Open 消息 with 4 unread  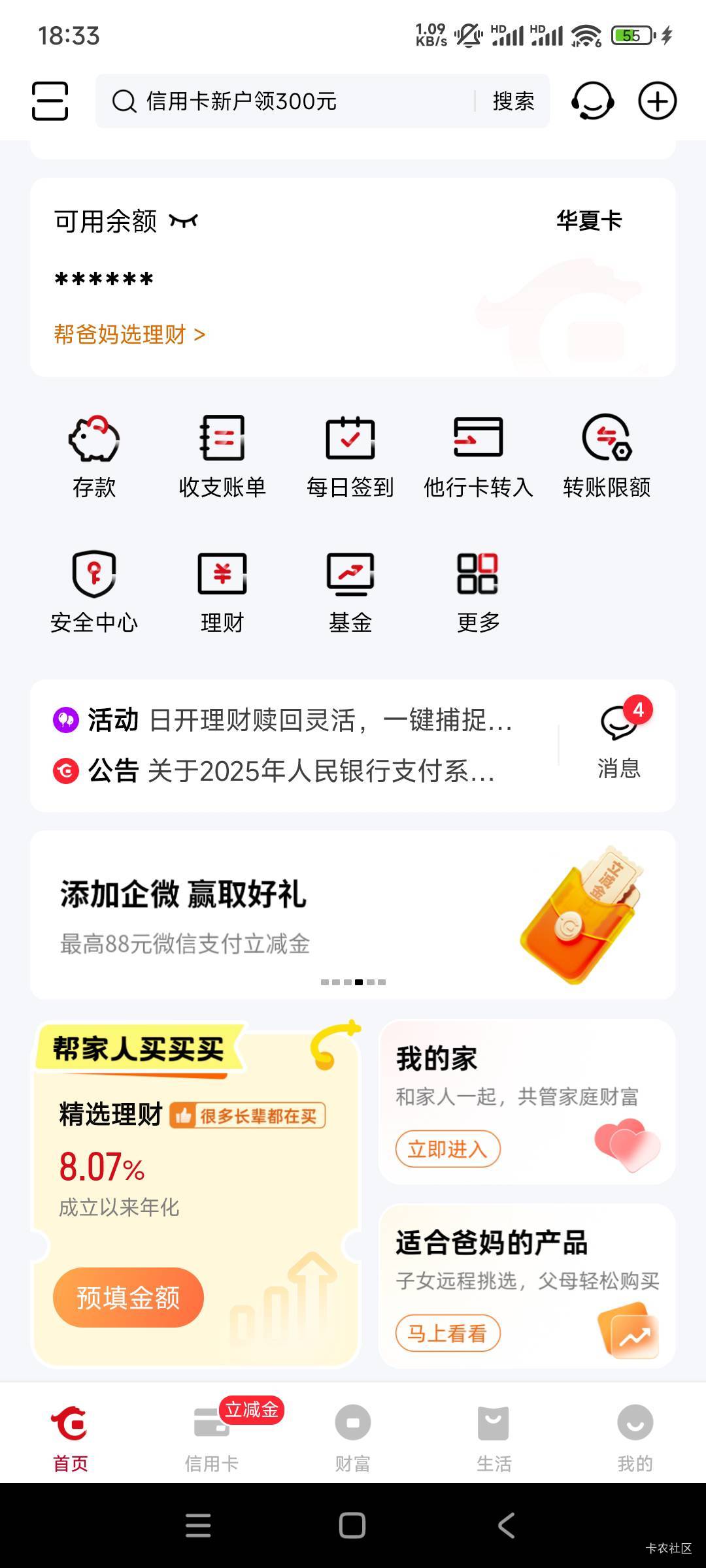pyautogui.click(x=618, y=745)
